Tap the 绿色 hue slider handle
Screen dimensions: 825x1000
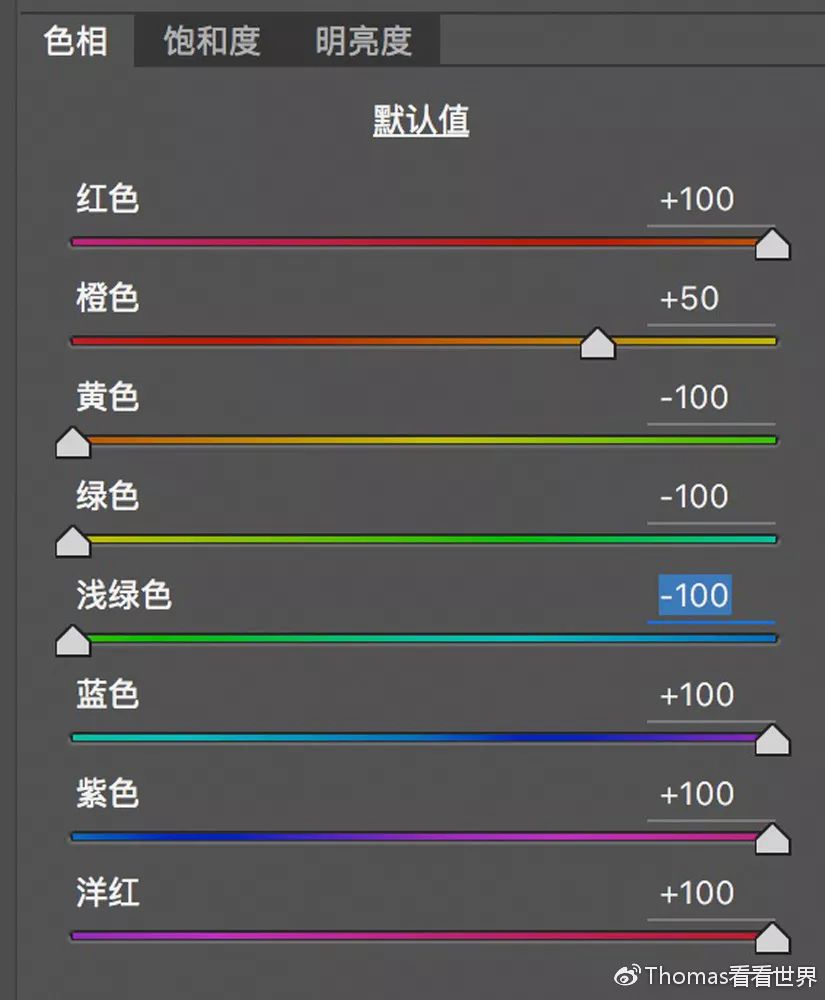point(73,541)
